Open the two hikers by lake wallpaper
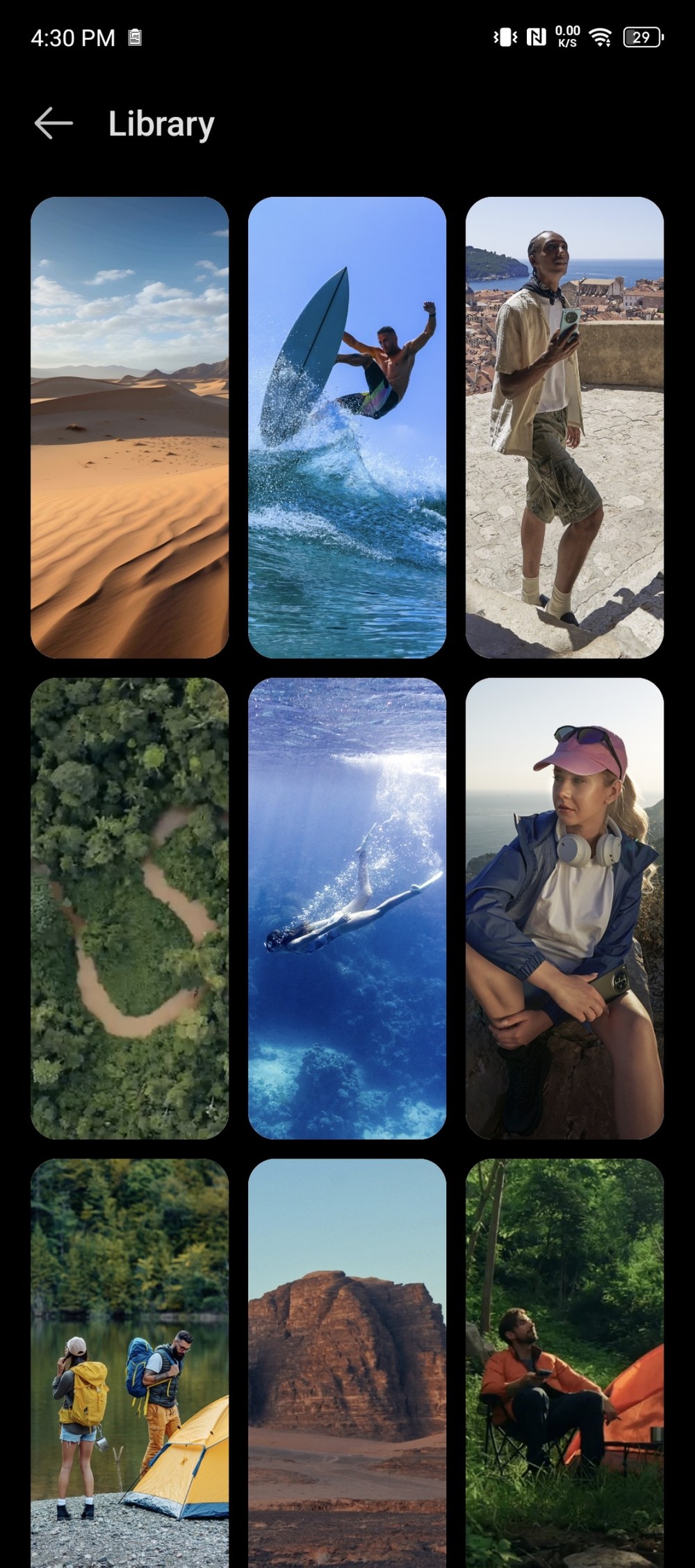Viewport: 695px width, 1568px height. pos(129,1363)
